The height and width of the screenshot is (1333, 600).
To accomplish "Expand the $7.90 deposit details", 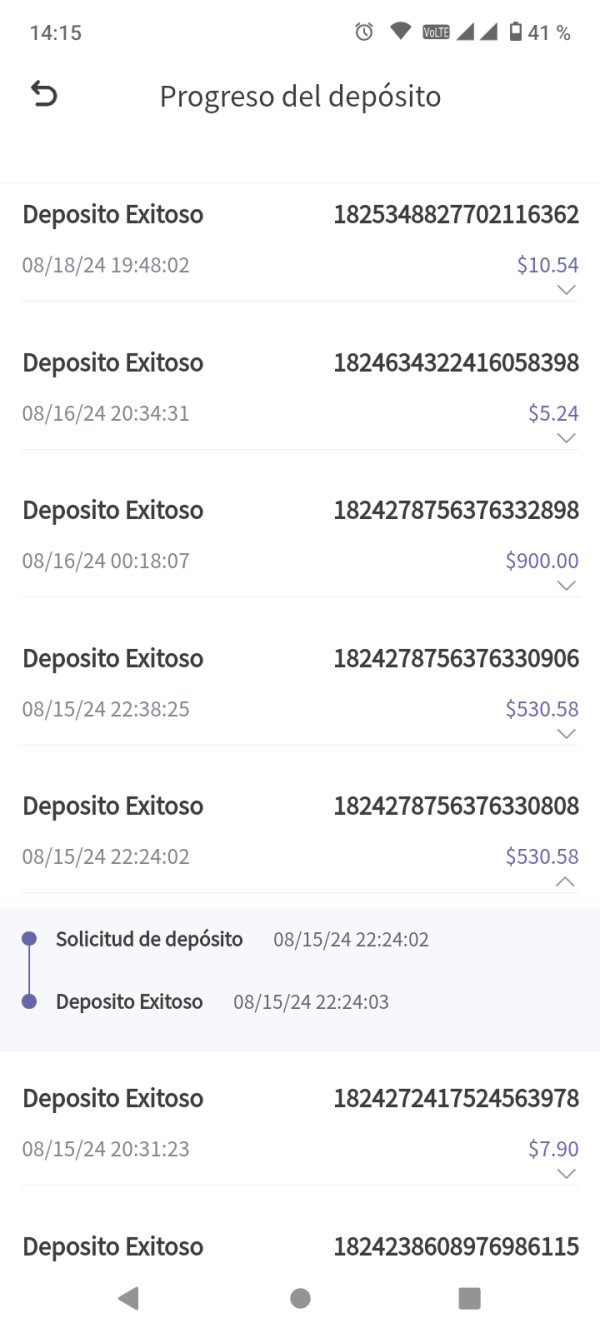I will [566, 1173].
